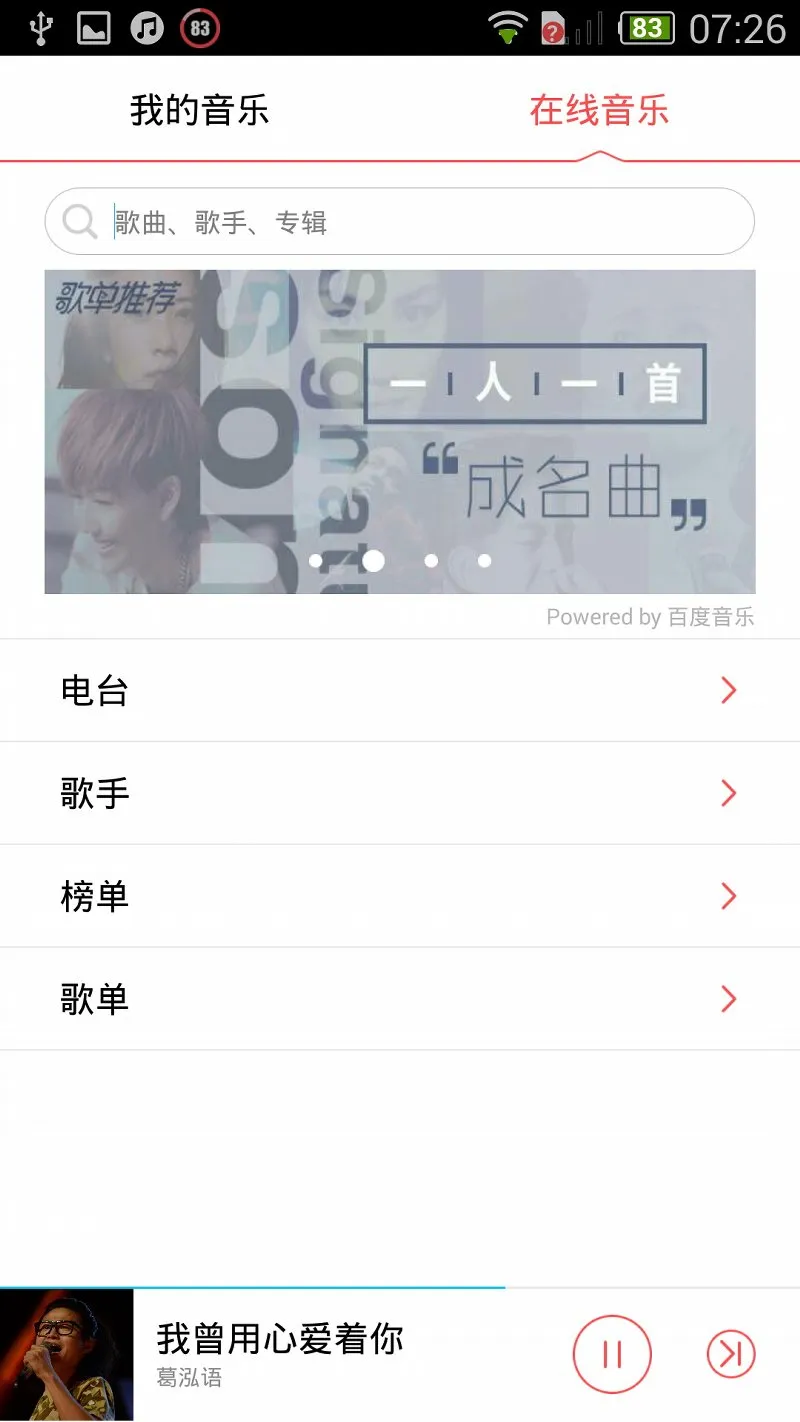The width and height of the screenshot is (800, 1422).
Task: Select the 在线音乐 tab
Action: click(x=599, y=110)
